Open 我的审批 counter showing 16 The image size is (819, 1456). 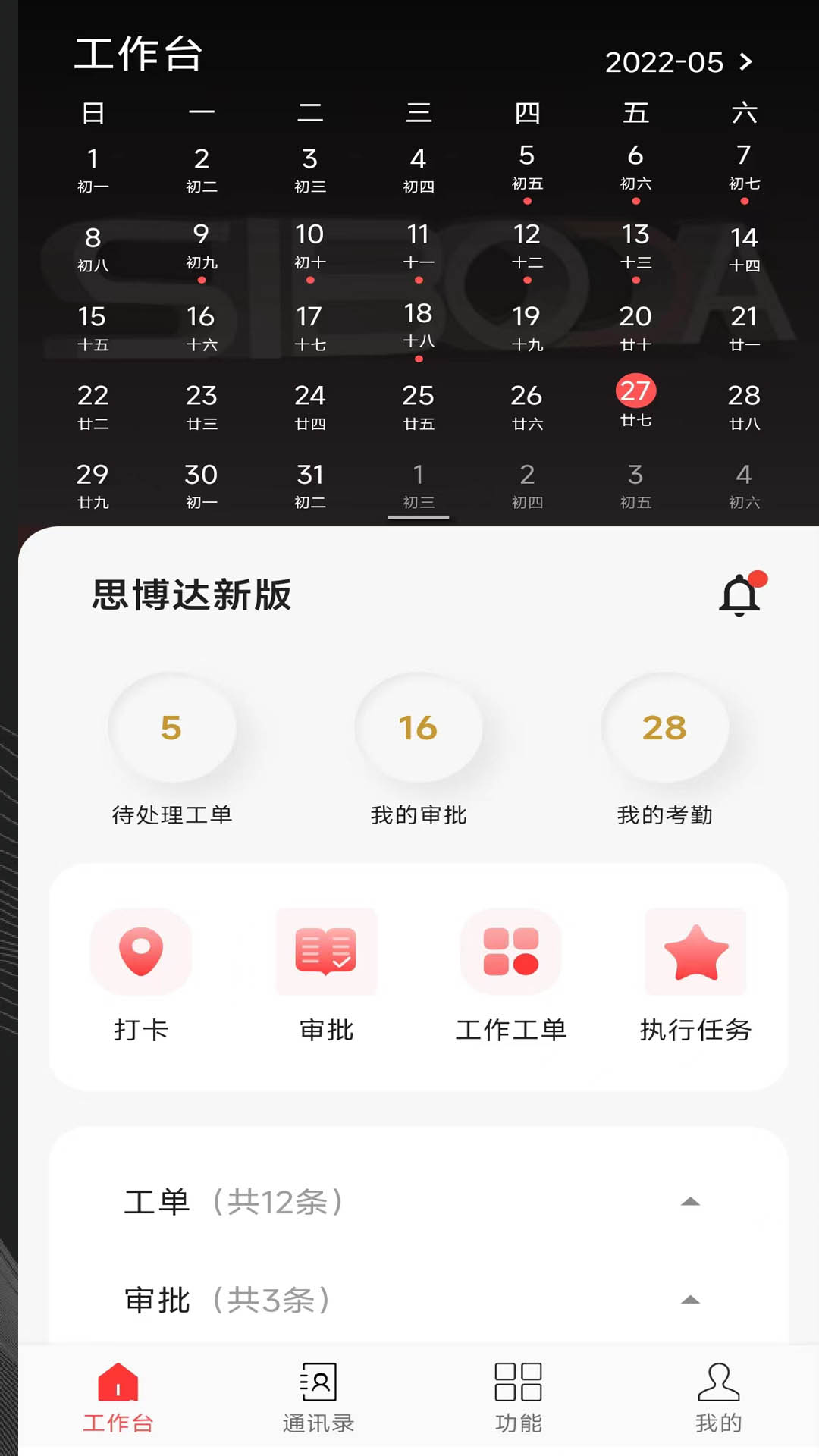point(418,728)
